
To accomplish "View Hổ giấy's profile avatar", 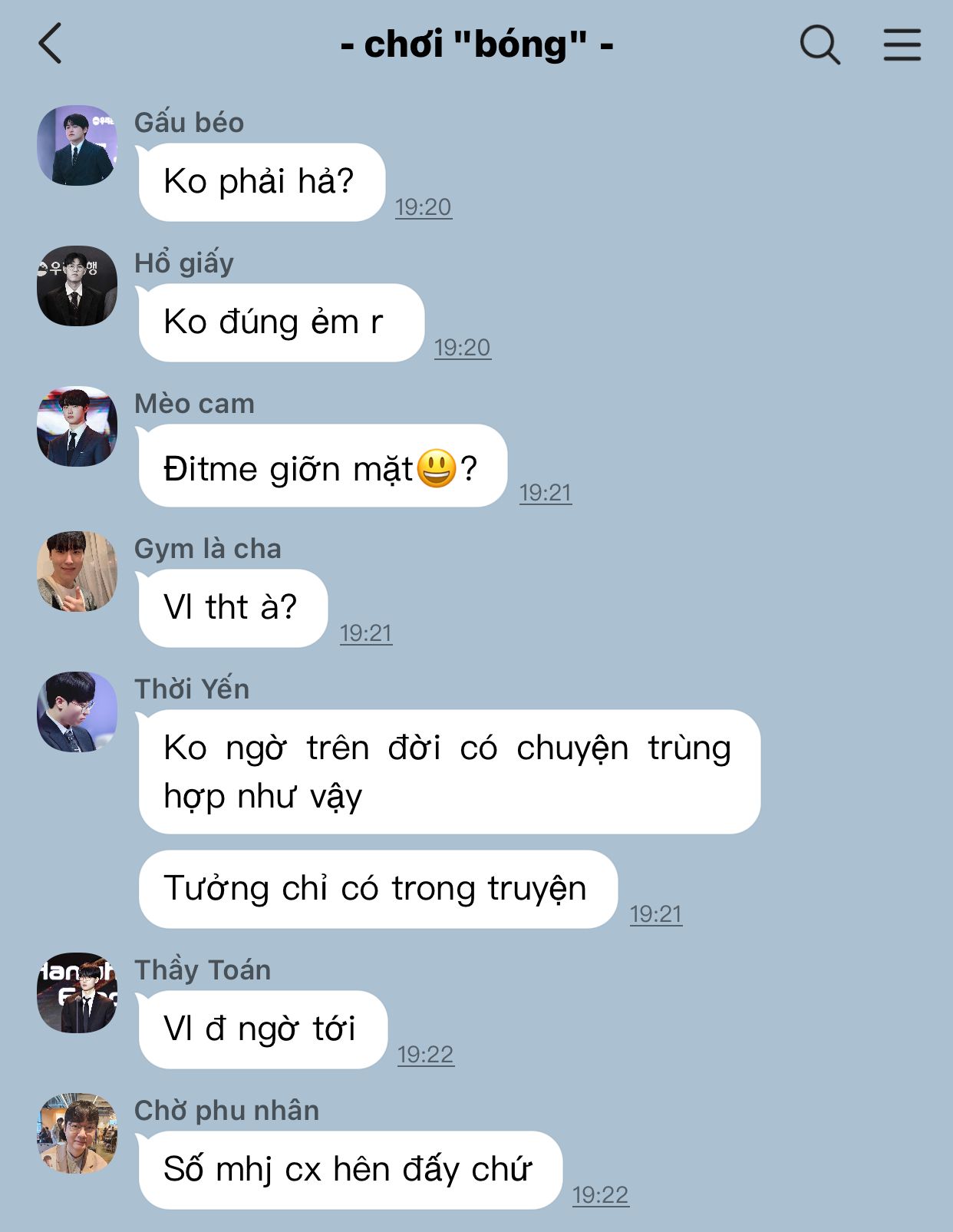I will (77, 286).
